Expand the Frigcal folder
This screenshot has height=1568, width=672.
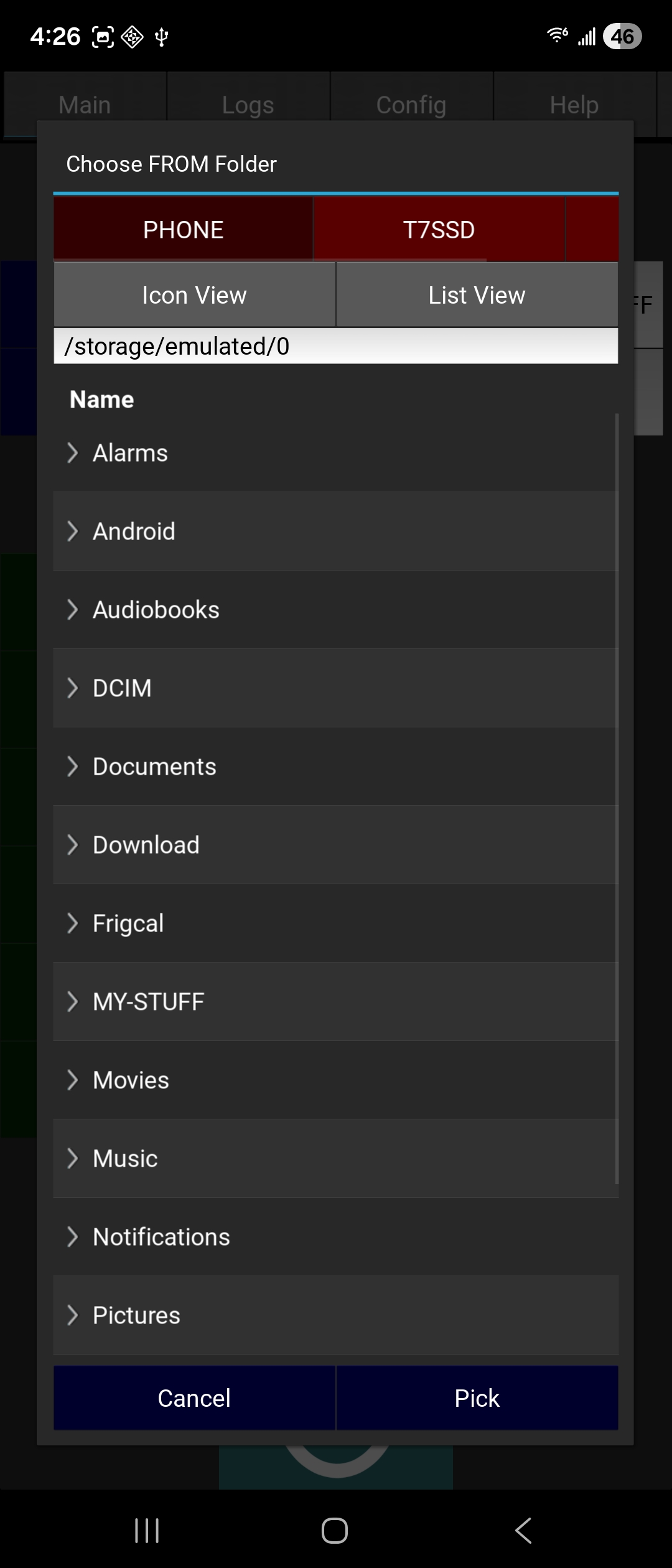coord(73,923)
